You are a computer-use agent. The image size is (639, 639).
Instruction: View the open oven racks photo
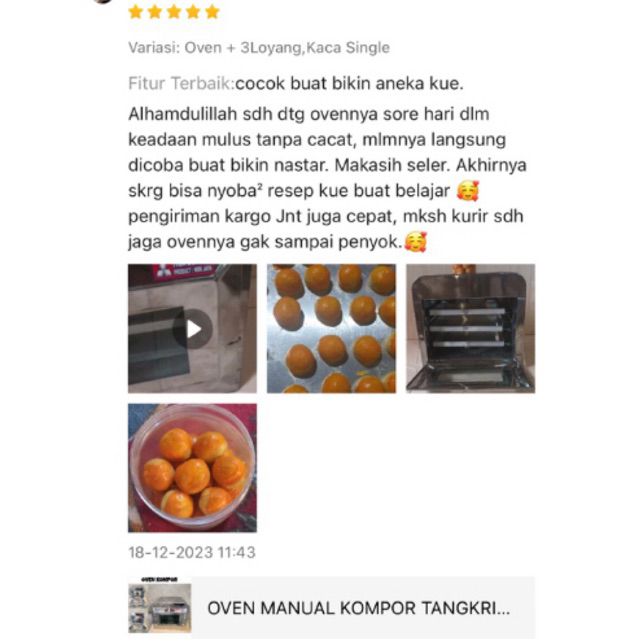[x=470, y=328]
